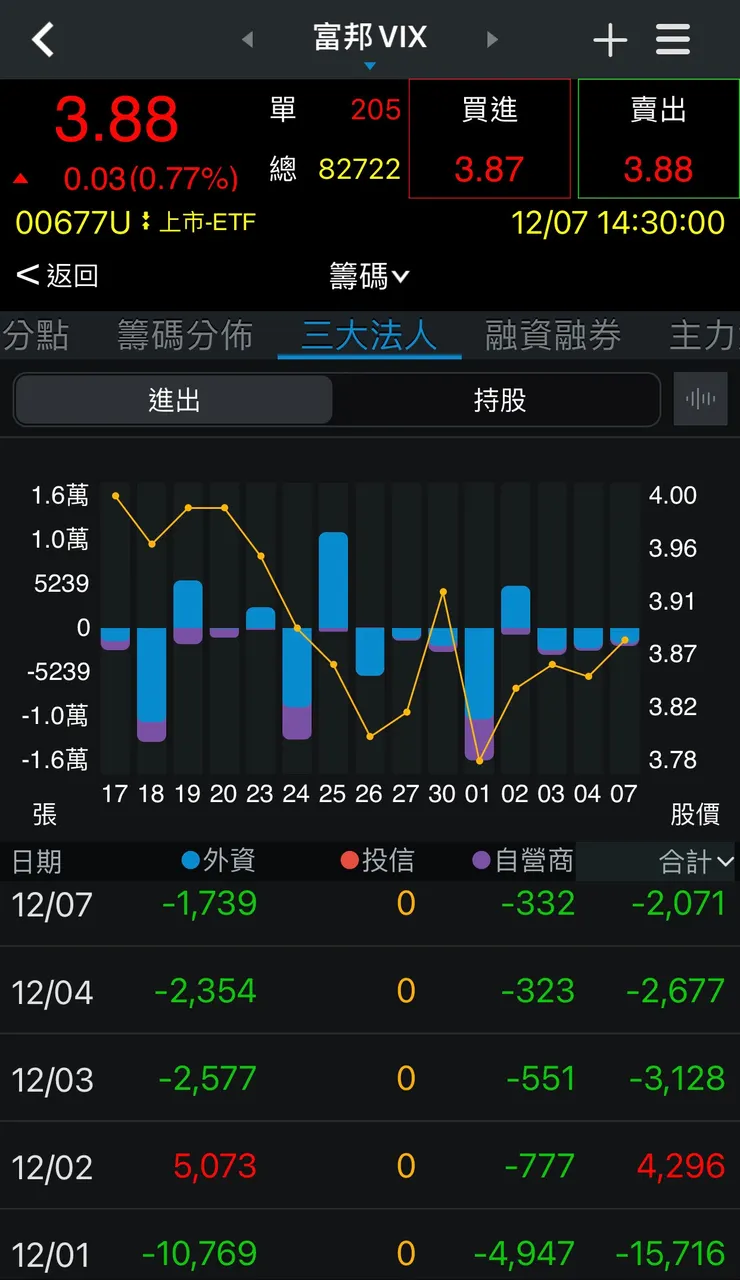Viewport: 740px width, 1280px height.
Task: Expand the 富邦VIX title selector
Action: pos(370,39)
